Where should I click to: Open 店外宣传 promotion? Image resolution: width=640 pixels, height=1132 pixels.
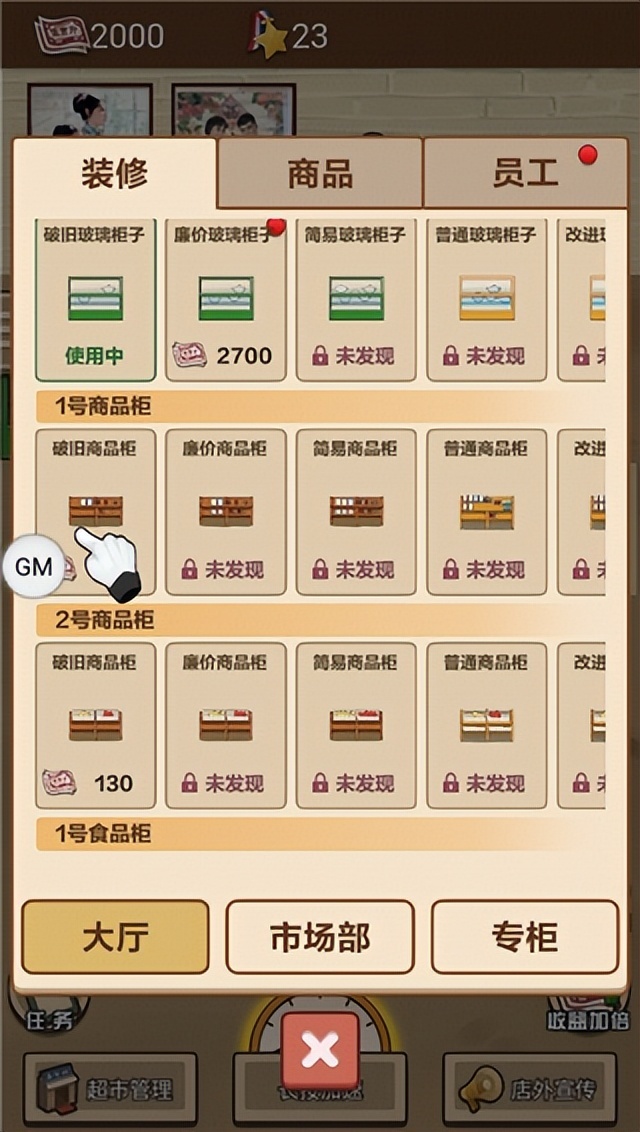530,1089
